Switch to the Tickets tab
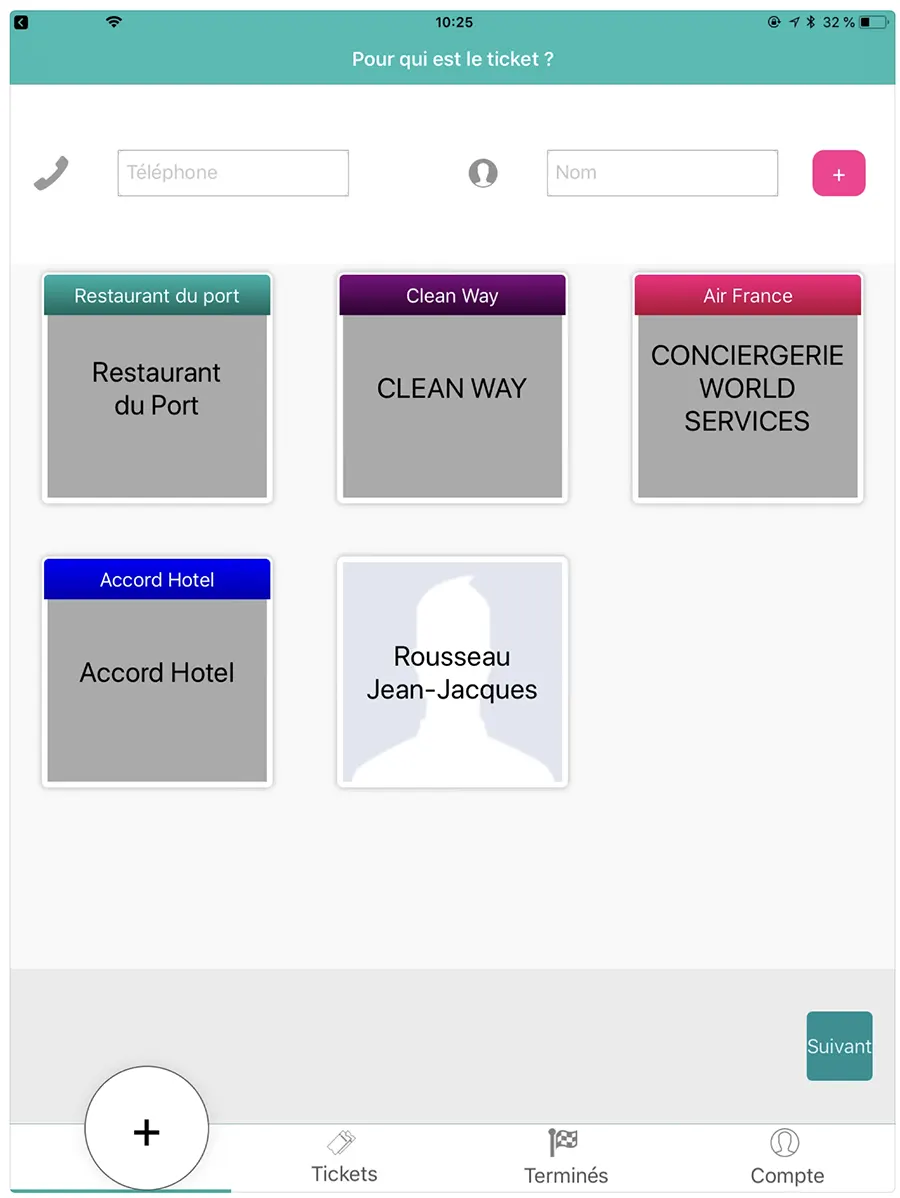This screenshot has height=1198, width=900. 344,1157
